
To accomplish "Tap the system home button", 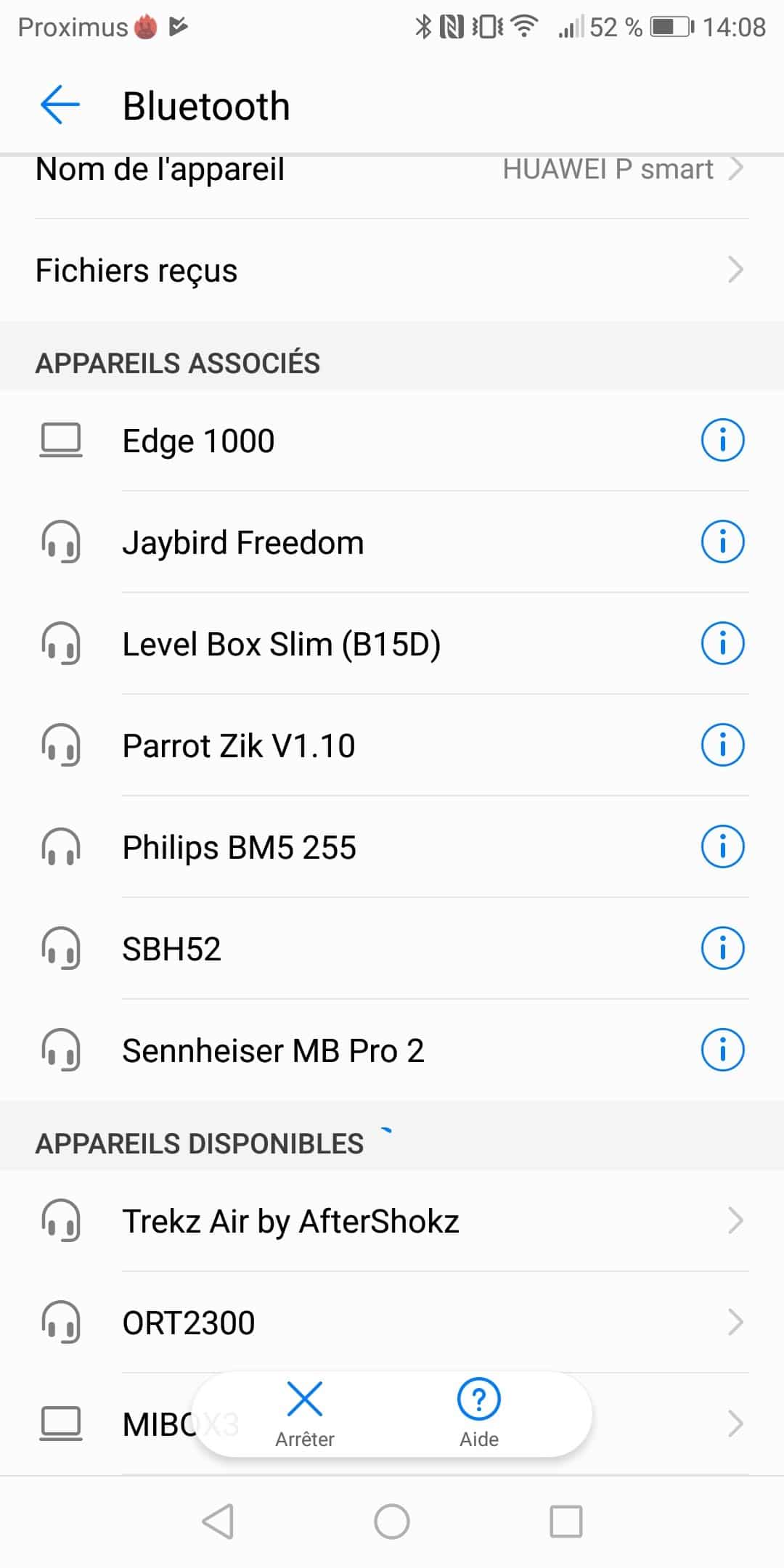I will [392, 1521].
